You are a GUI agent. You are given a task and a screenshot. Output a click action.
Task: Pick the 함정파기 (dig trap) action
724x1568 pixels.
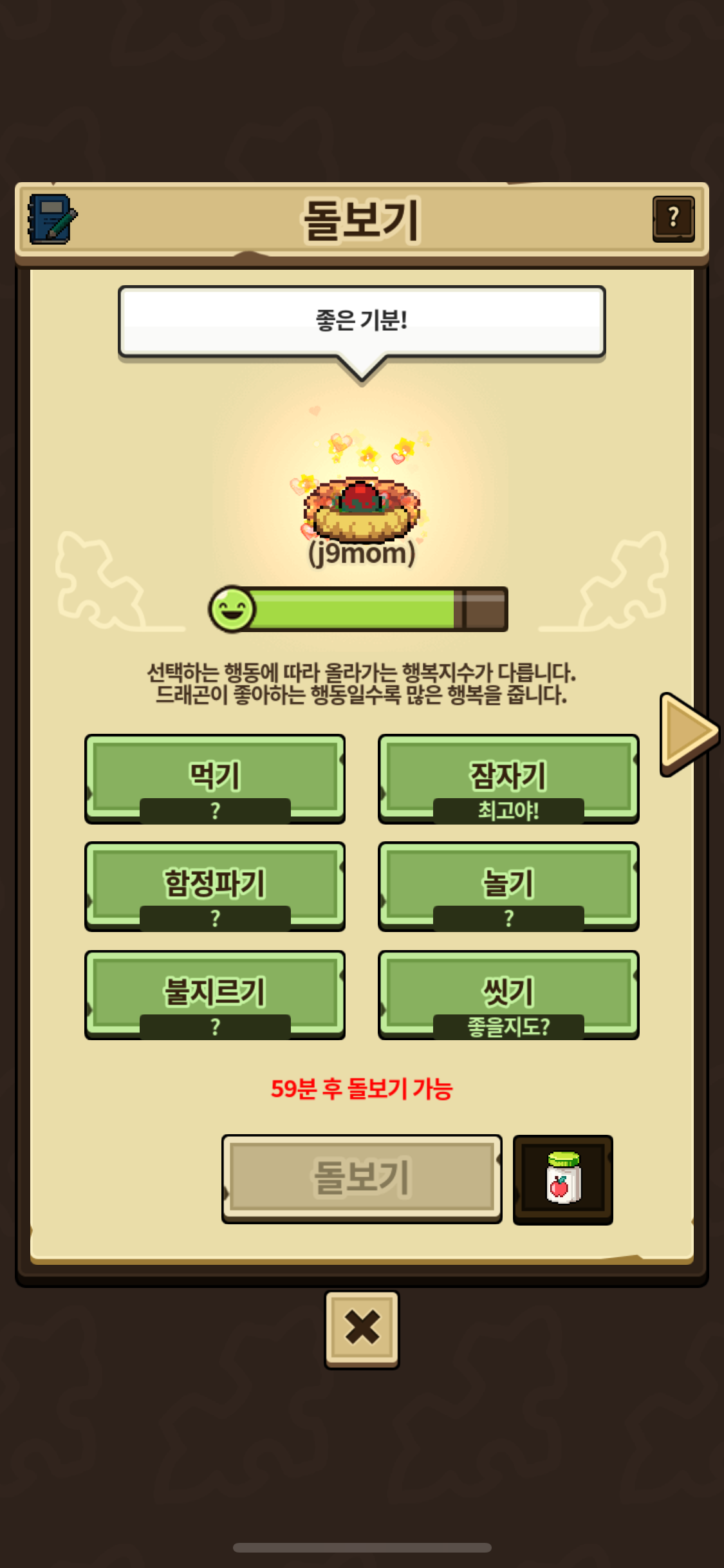point(215,886)
